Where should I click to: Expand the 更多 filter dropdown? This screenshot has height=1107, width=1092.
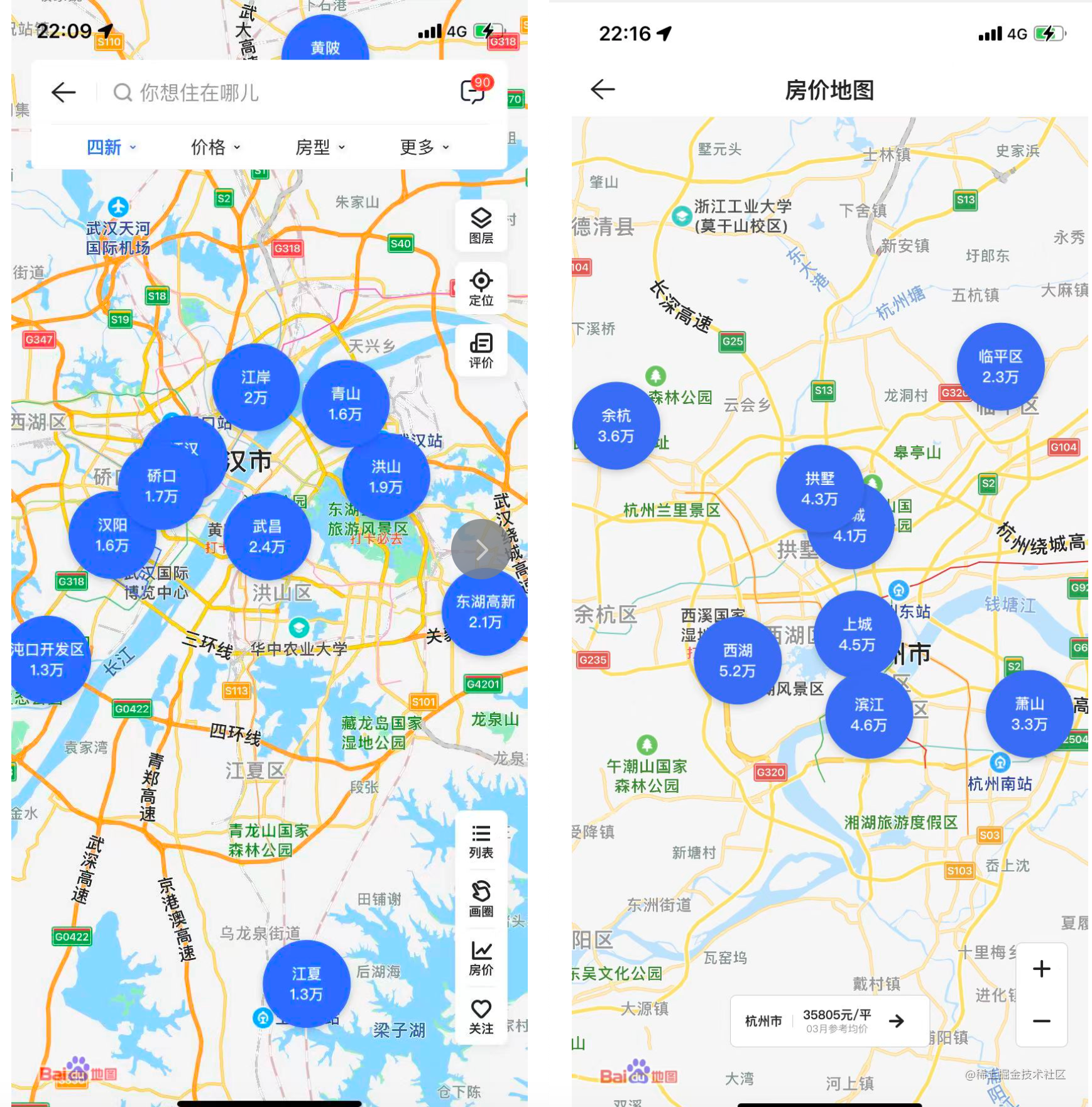pos(425,148)
